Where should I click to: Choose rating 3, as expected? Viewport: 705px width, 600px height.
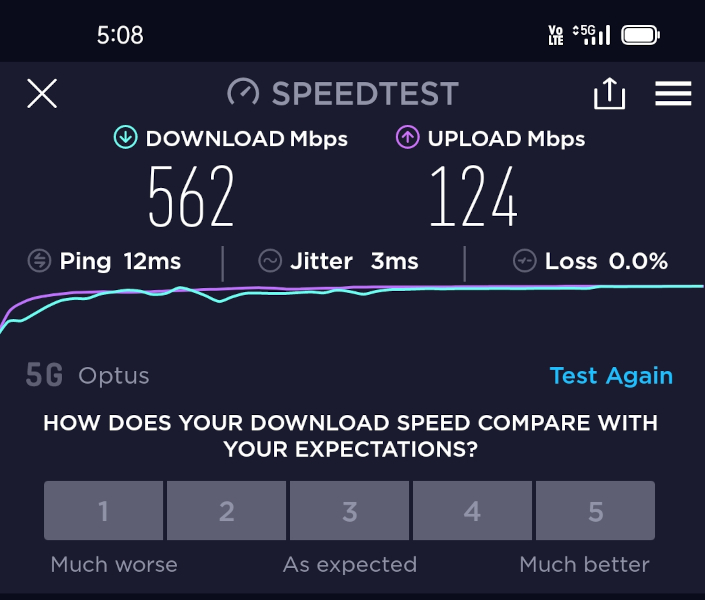349,511
